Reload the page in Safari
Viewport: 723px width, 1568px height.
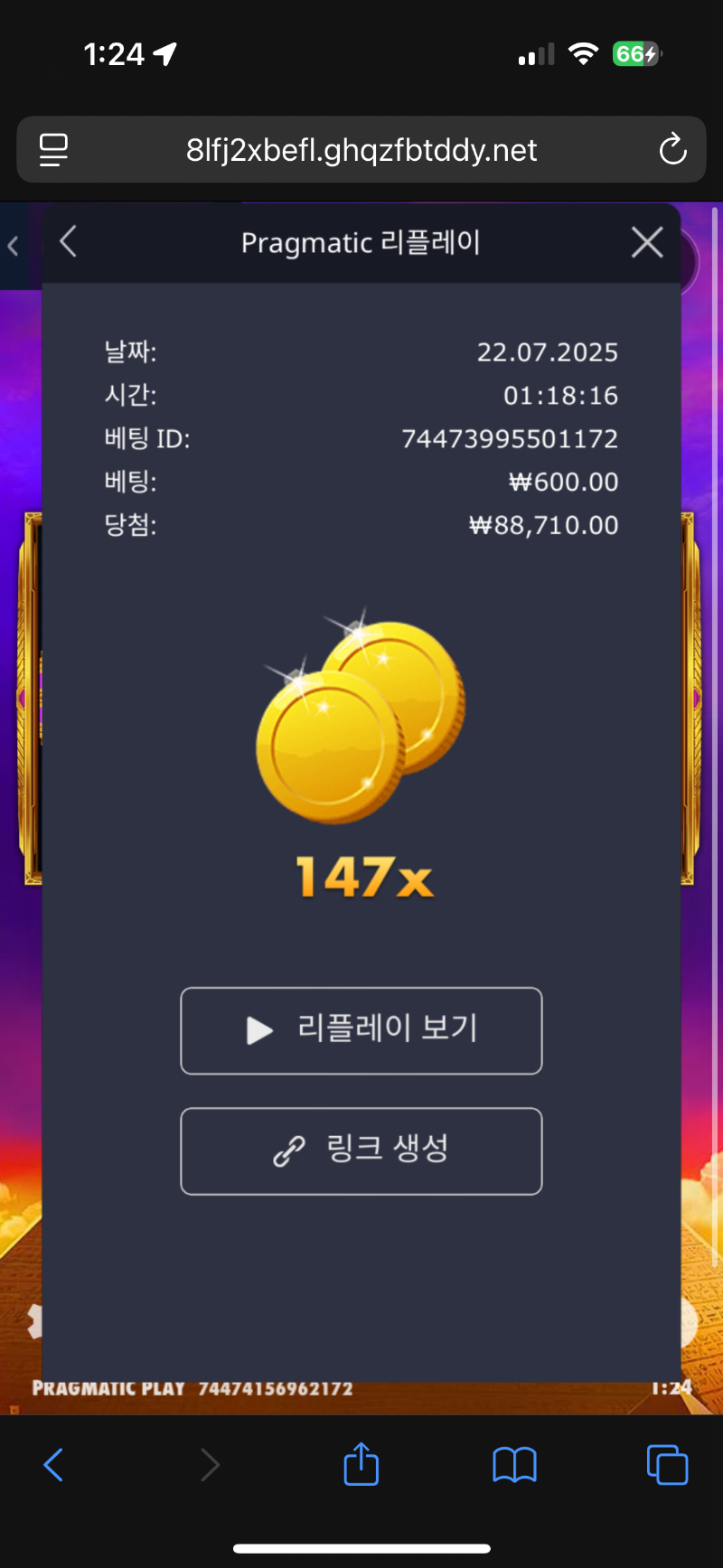pyautogui.click(x=672, y=149)
